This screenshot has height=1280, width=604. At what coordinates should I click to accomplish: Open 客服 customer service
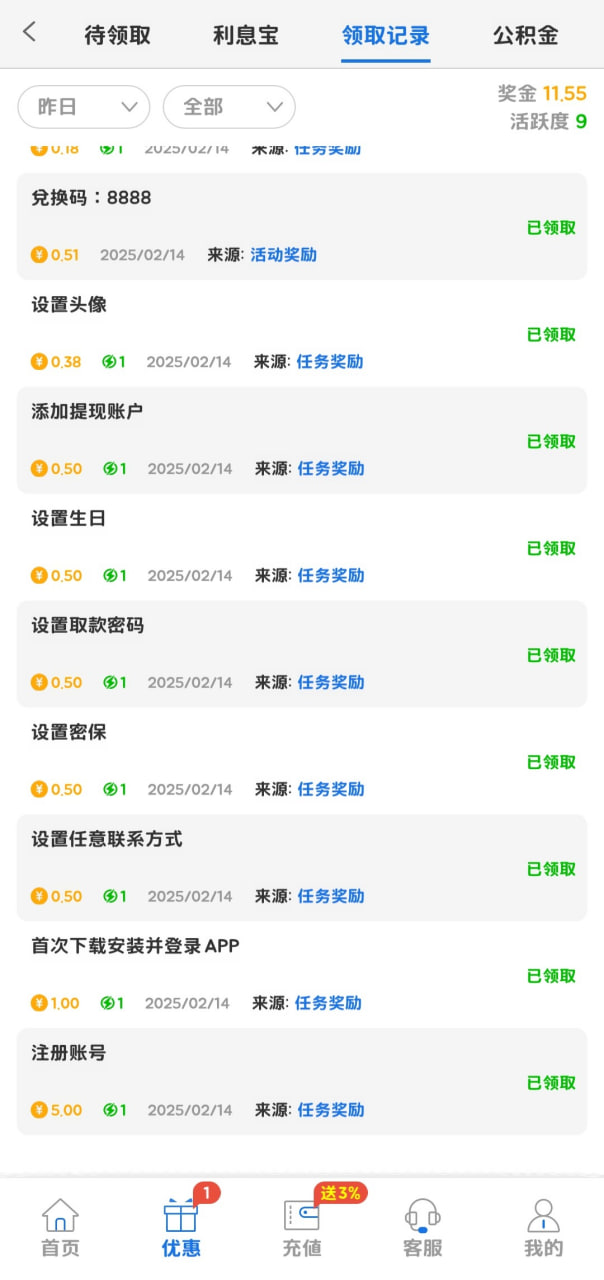(423, 1228)
